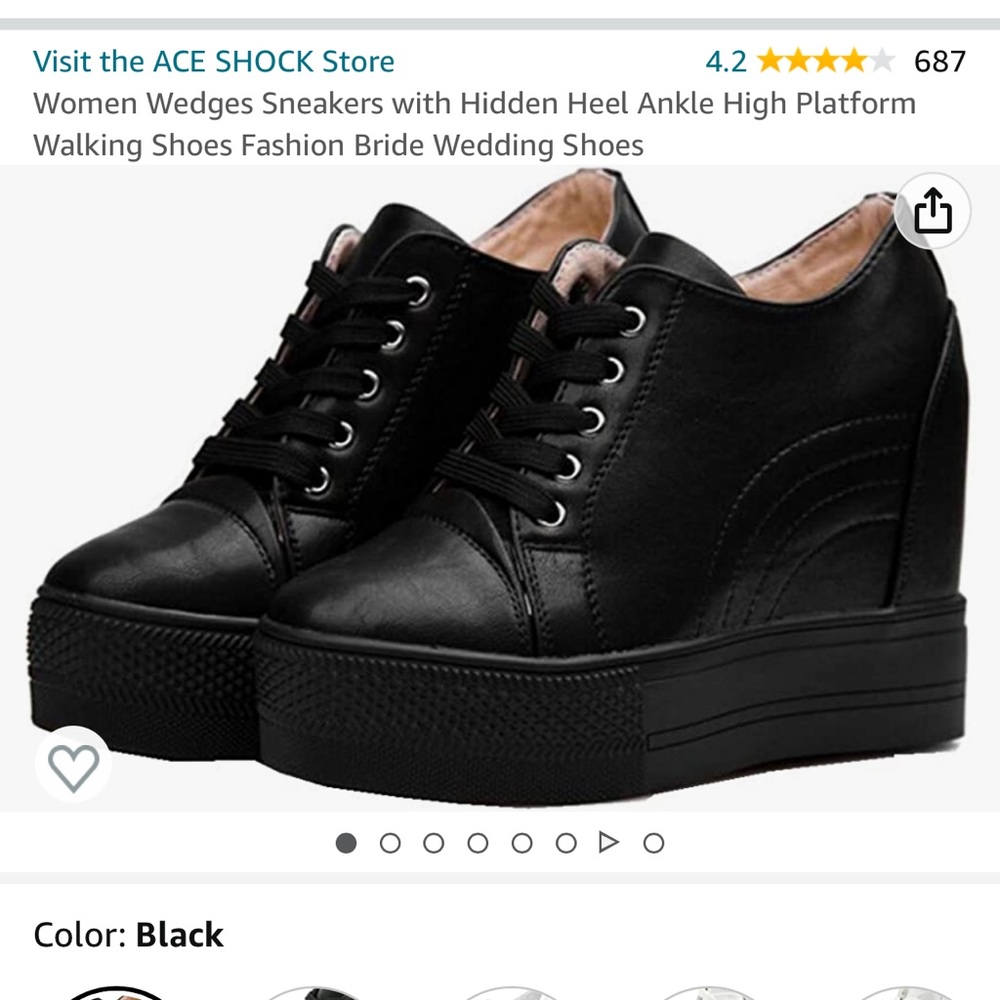Jump to the second image indicator dot
Viewport: 1000px width, 1000px height.
tap(390, 843)
